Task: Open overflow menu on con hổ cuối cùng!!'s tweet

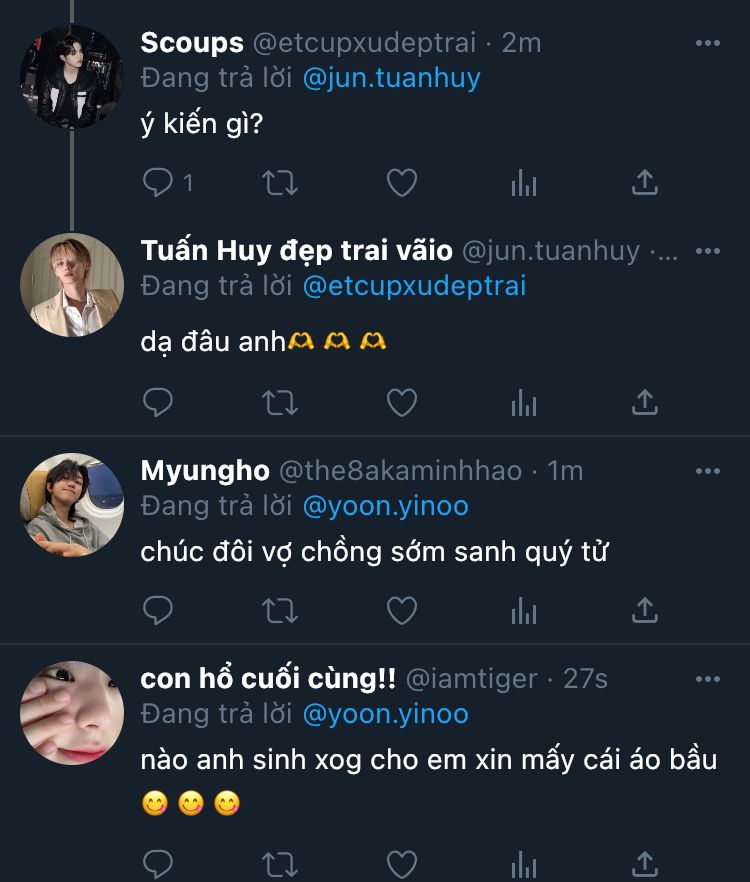Action: pos(707,679)
